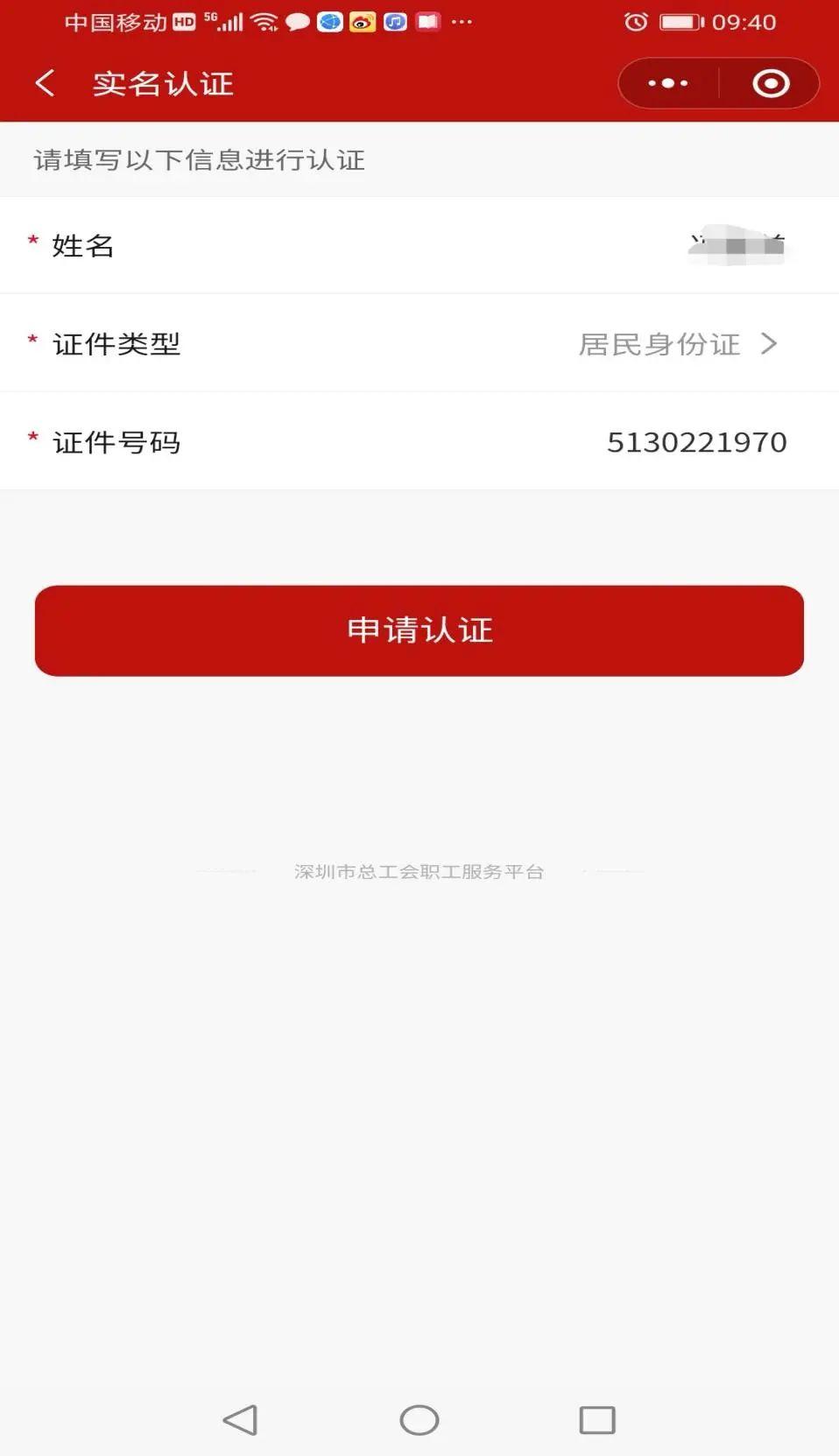Open the mini program more options menu
The image size is (839, 1456).
click(x=668, y=84)
